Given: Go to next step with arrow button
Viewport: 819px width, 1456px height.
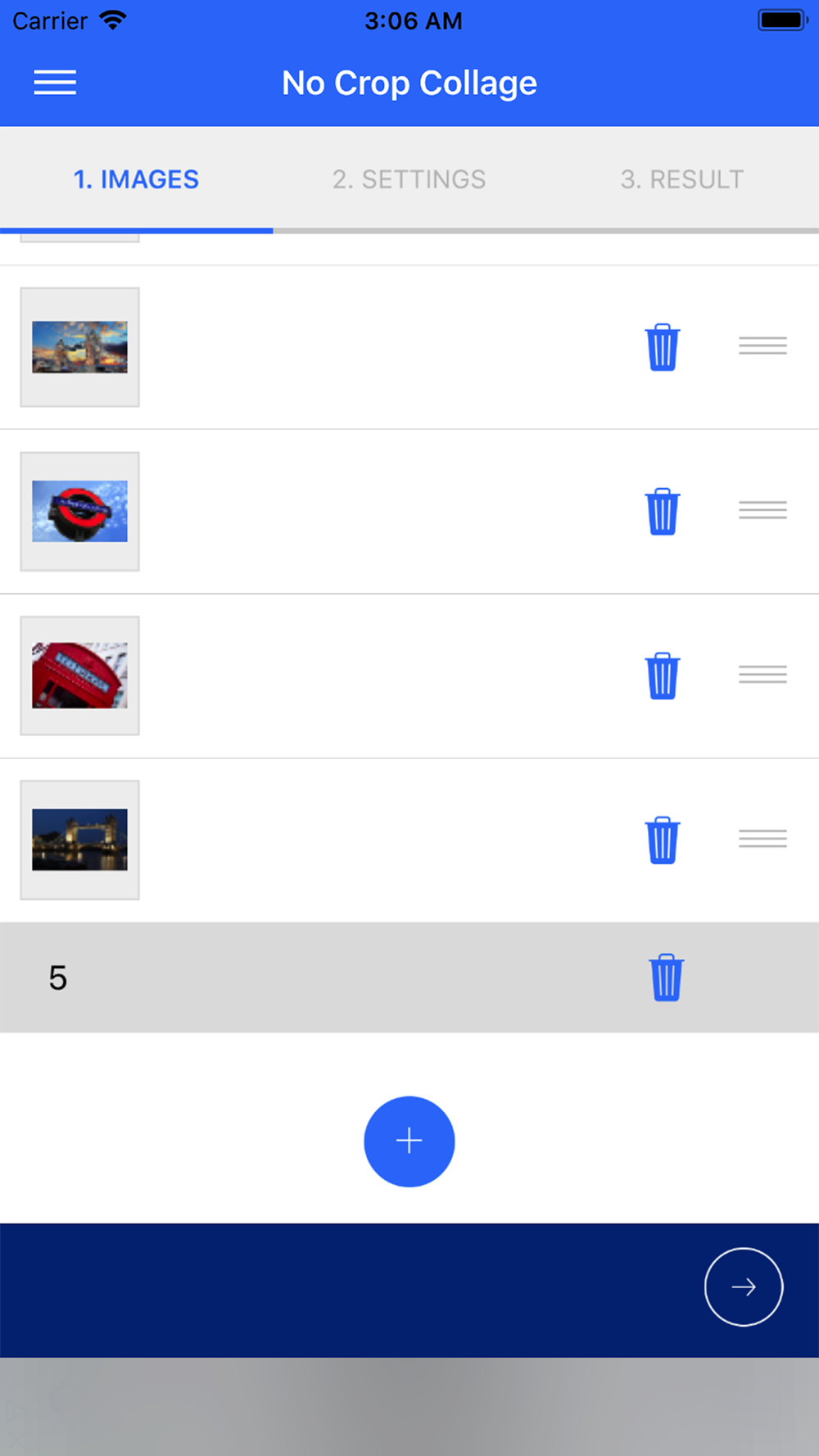Looking at the screenshot, I should pos(743,1286).
